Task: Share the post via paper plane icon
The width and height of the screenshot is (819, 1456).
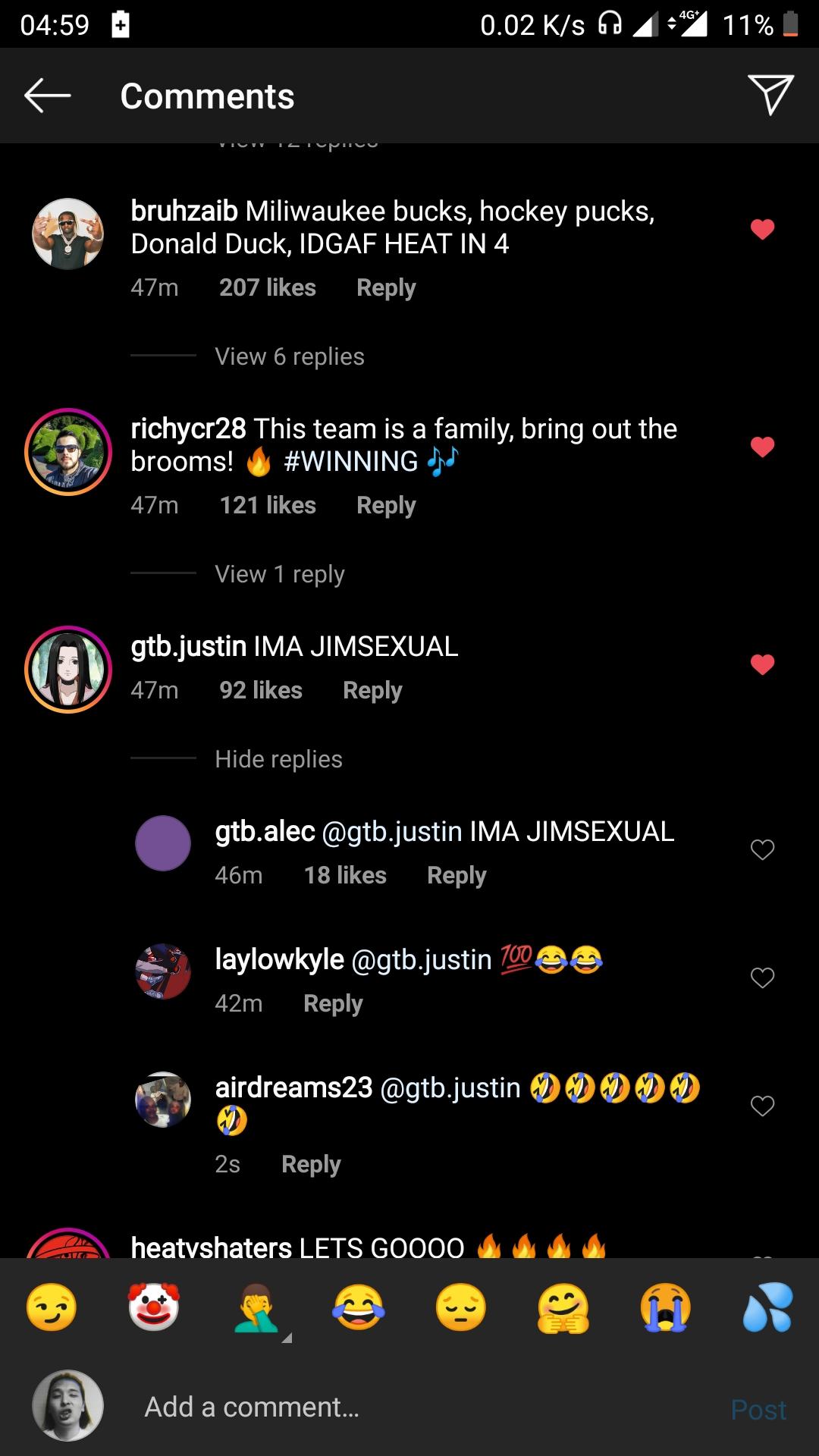Action: click(770, 95)
